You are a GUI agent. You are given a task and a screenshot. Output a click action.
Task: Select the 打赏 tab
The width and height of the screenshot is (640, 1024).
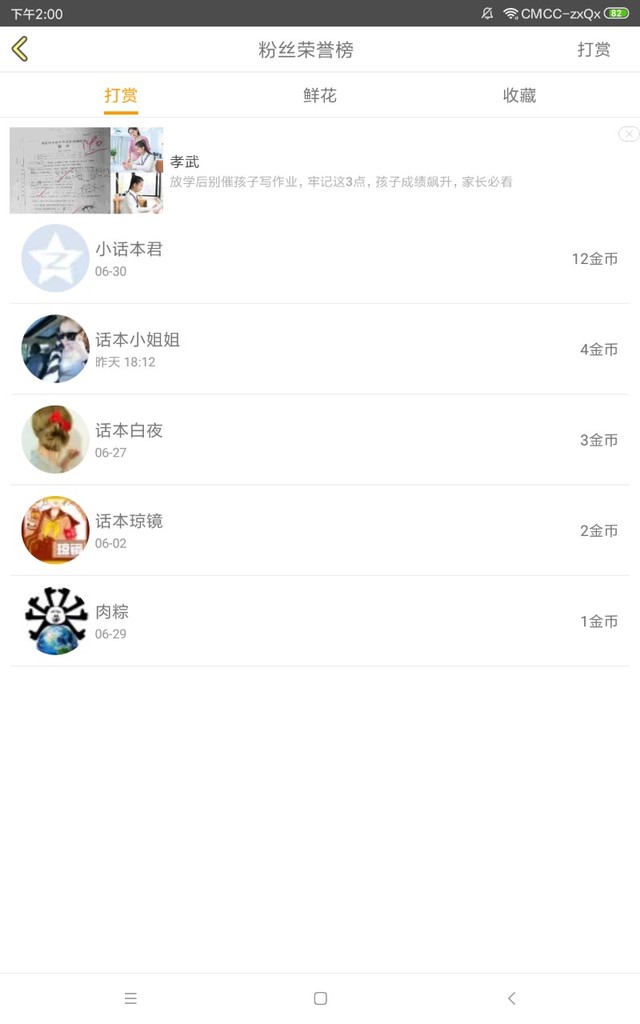tap(121, 95)
